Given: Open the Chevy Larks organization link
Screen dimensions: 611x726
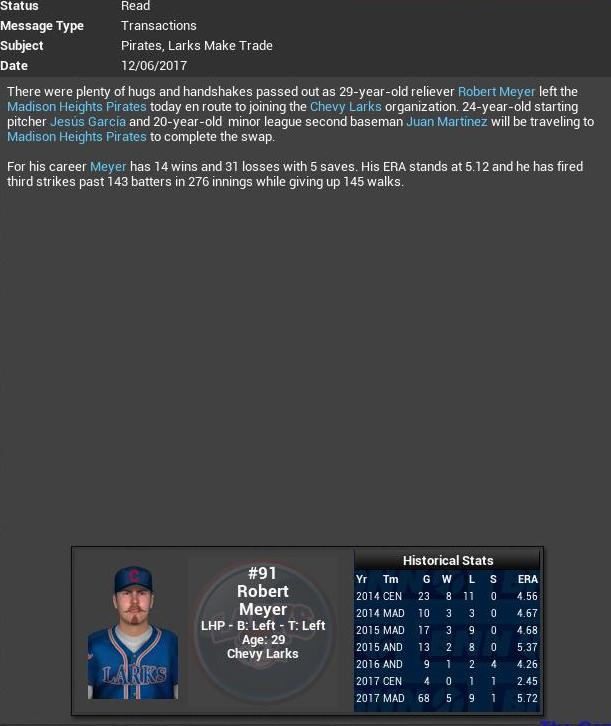Looking at the screenshot, I should point(345,107).
